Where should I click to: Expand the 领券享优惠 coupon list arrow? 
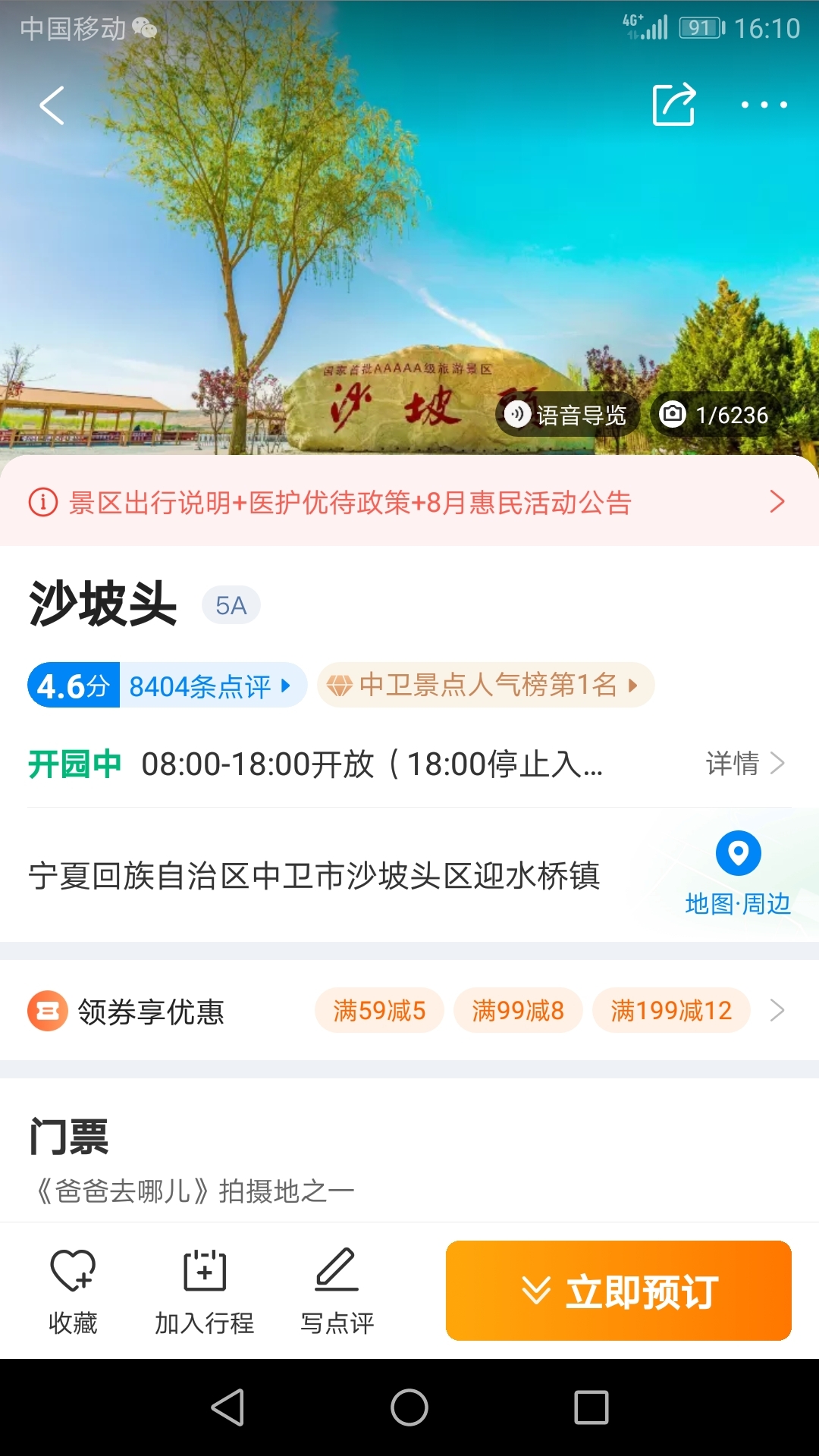777,1010
